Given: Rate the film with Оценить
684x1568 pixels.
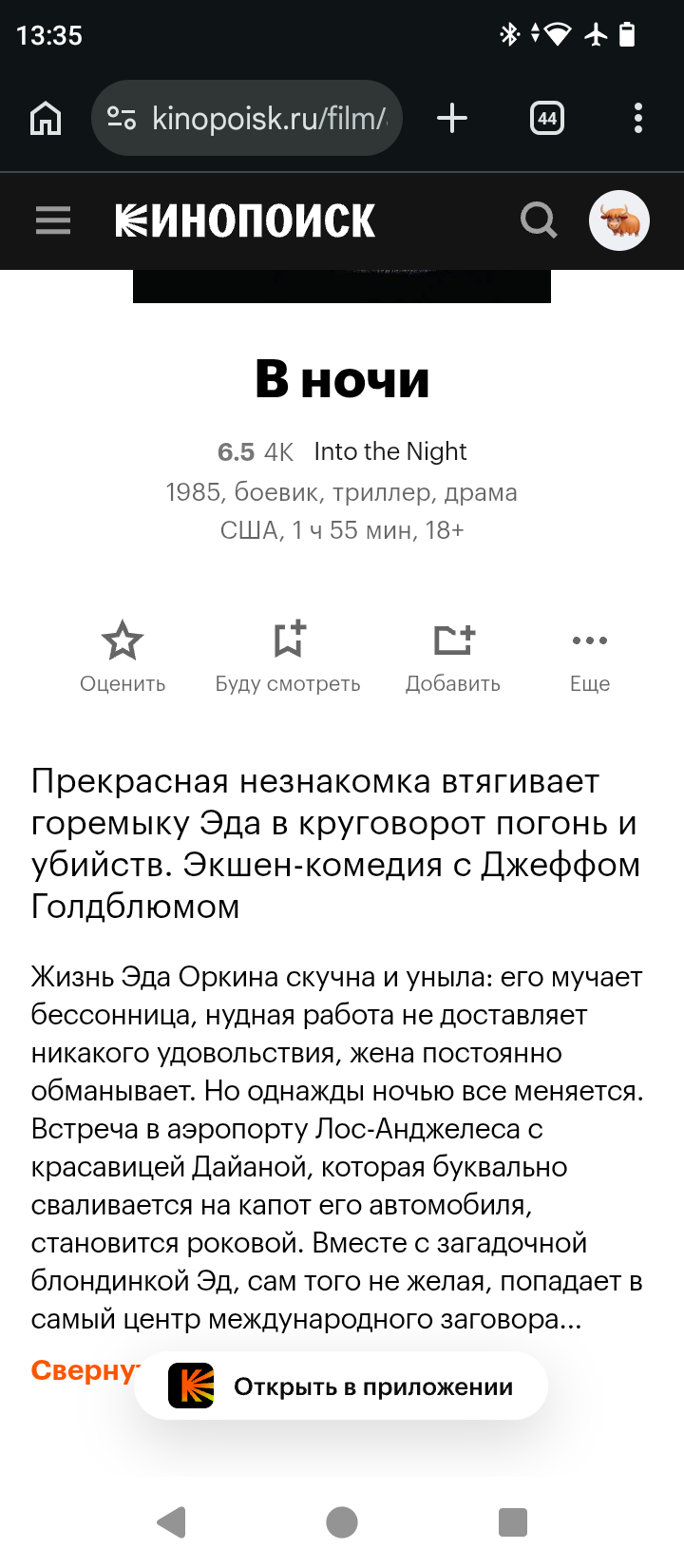Looking at the screenshot, I should click(x=123, y=658).
